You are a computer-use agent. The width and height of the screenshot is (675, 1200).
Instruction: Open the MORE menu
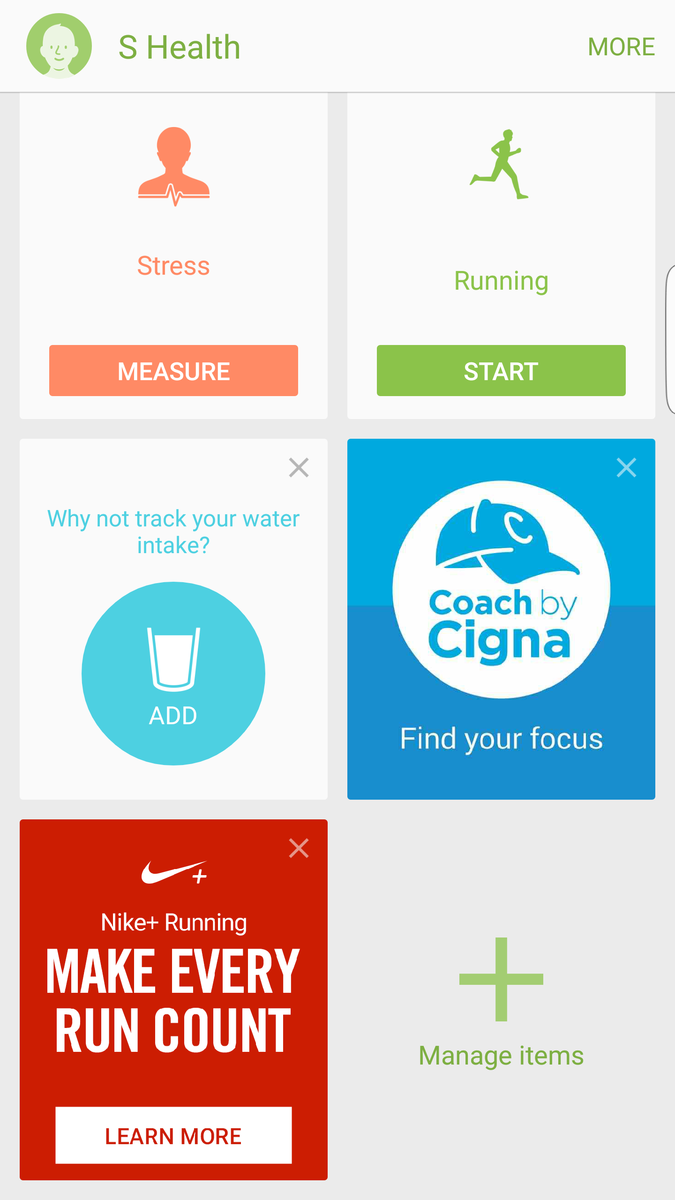click(621, 47)
